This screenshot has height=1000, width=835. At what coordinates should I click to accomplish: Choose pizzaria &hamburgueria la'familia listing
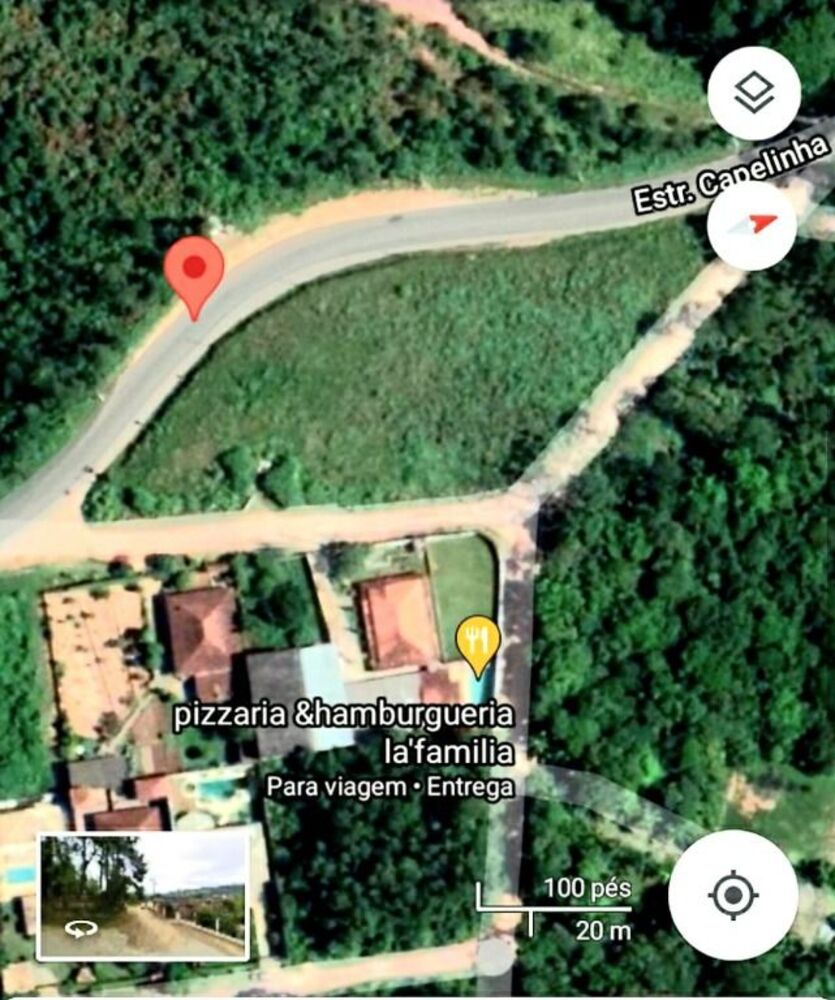point(346,717)
